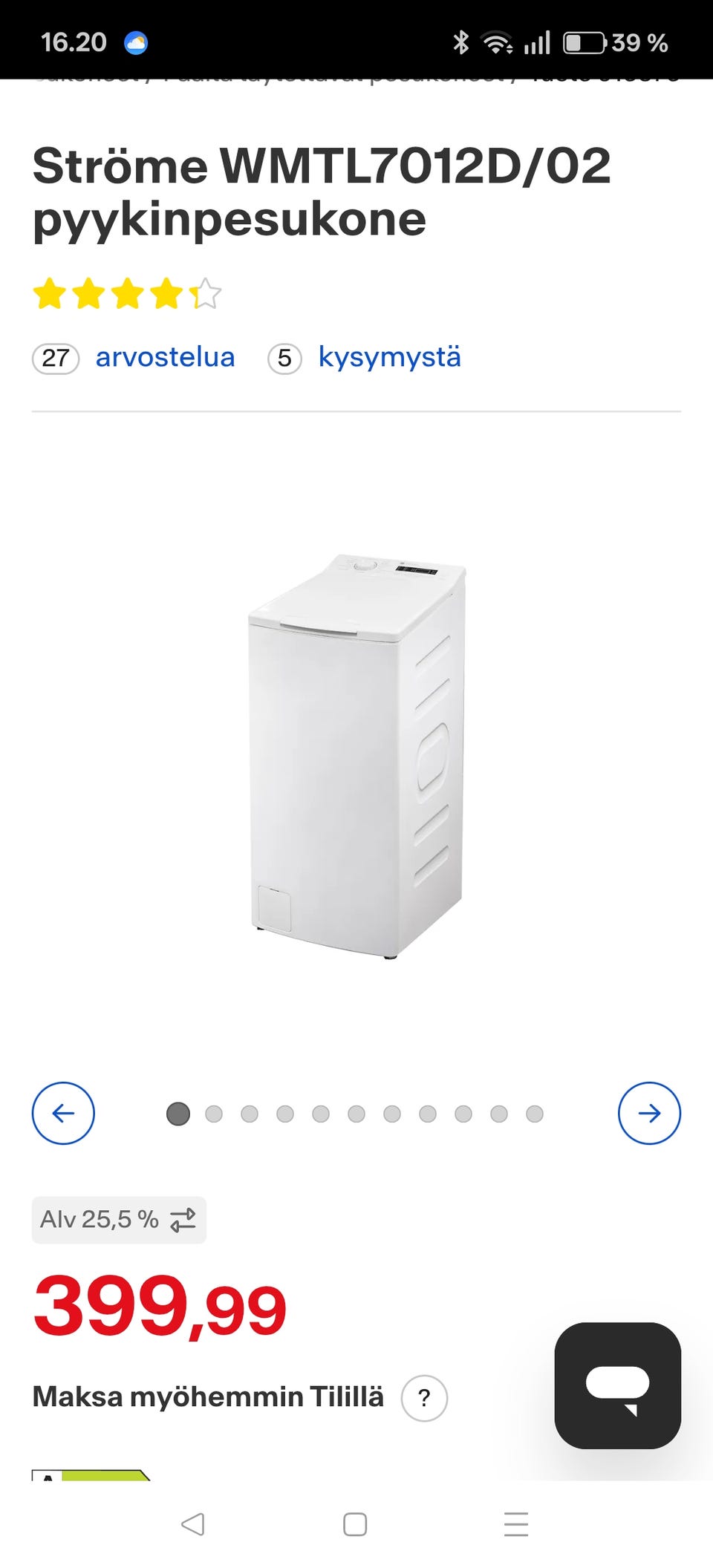Open the energy class A label
Screen dimensions: 713x1568
click(x=91, y=1474)
